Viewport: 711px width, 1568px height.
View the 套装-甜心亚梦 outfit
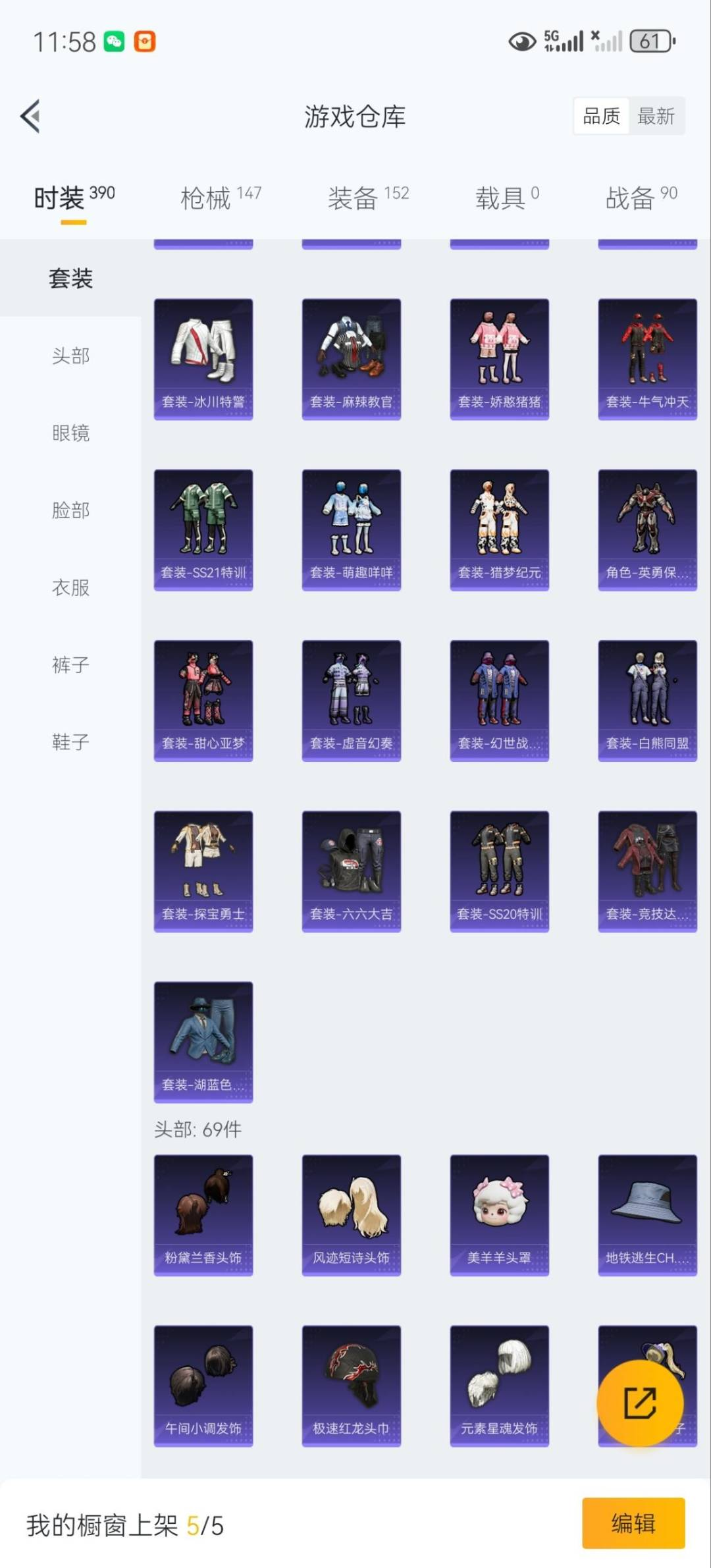tap(203, 700)
